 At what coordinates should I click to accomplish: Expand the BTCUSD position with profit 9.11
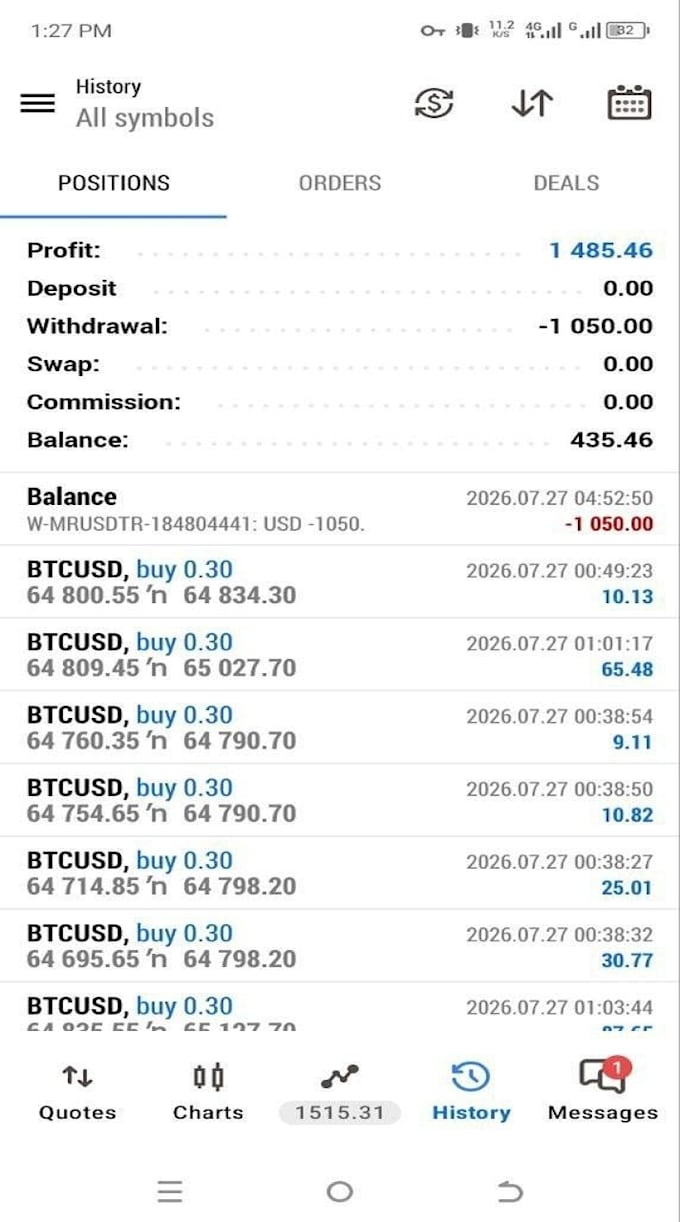tap(340, 728)
